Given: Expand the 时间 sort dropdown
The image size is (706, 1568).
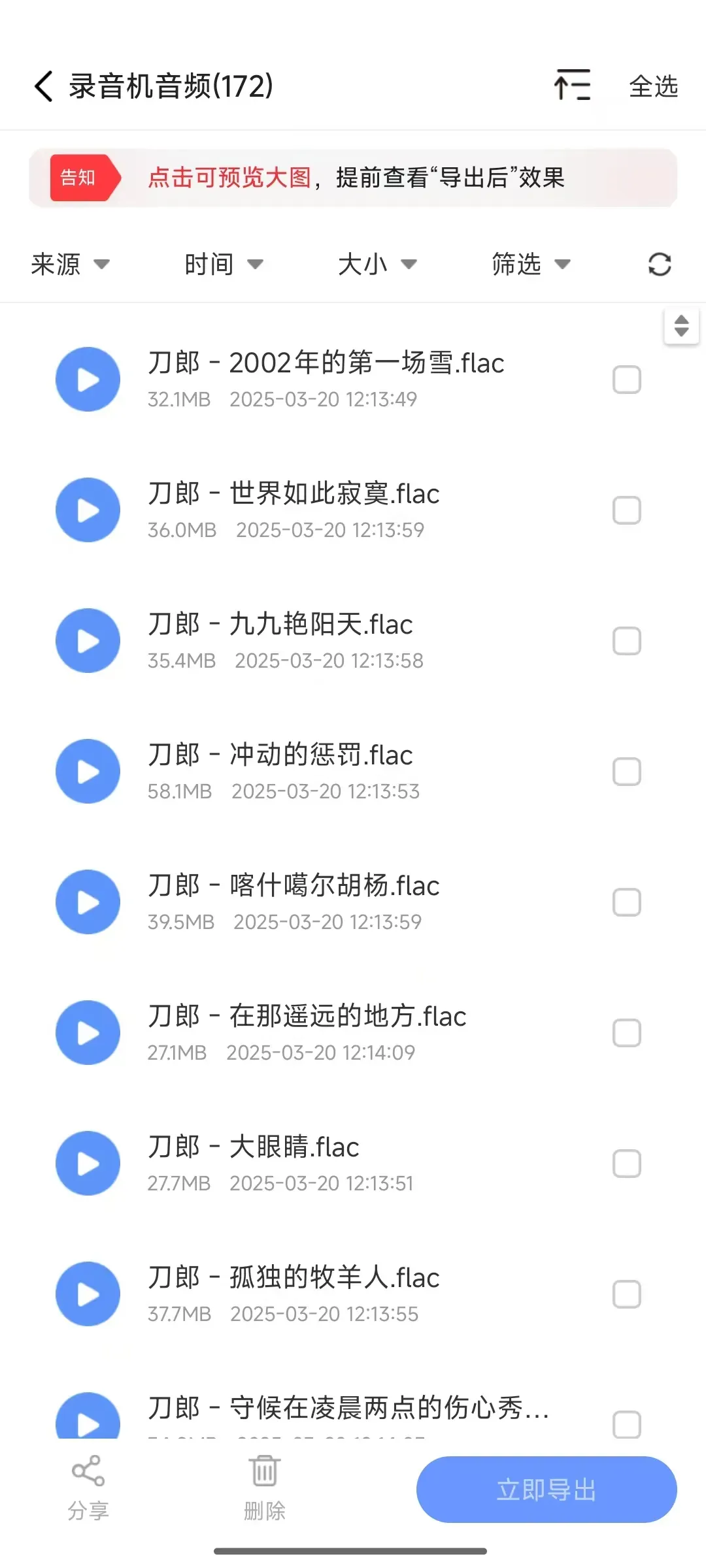Looking at the screenshot, I should (x=224, y=265).
